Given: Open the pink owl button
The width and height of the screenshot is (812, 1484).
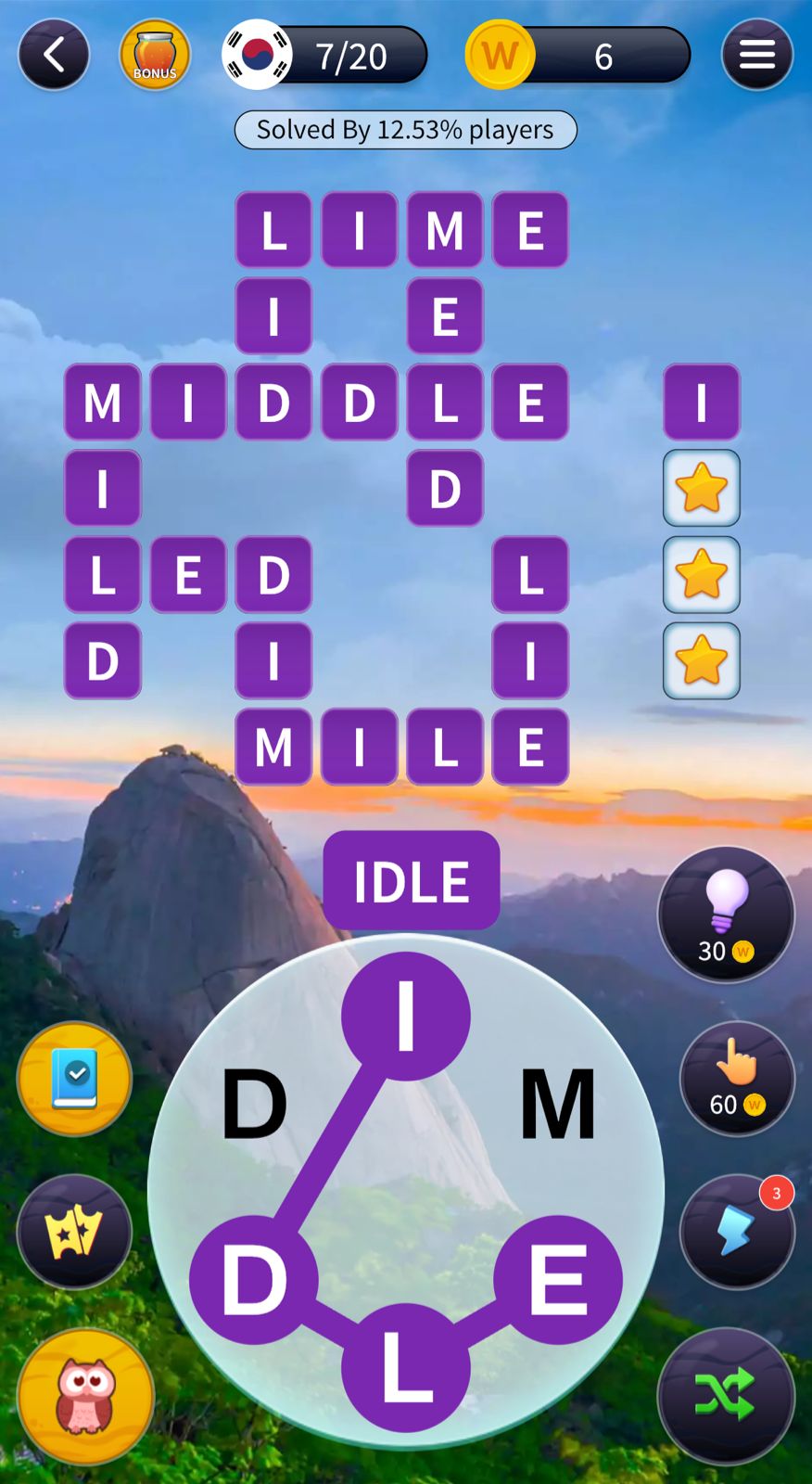Looking at the screenshot, I should pyautogui.click(x=85, y=1396).
